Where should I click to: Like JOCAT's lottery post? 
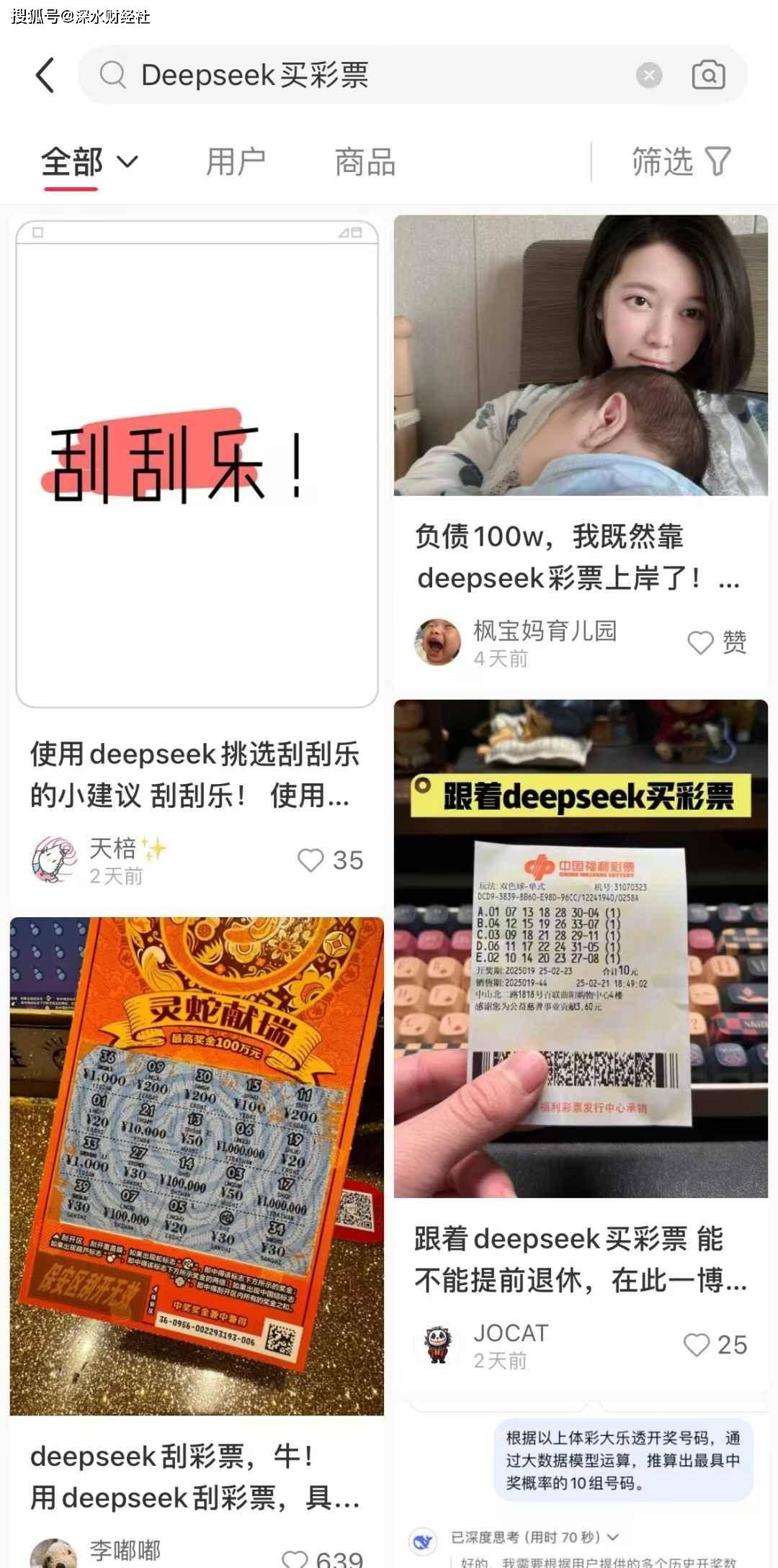tap(697, 1344)
